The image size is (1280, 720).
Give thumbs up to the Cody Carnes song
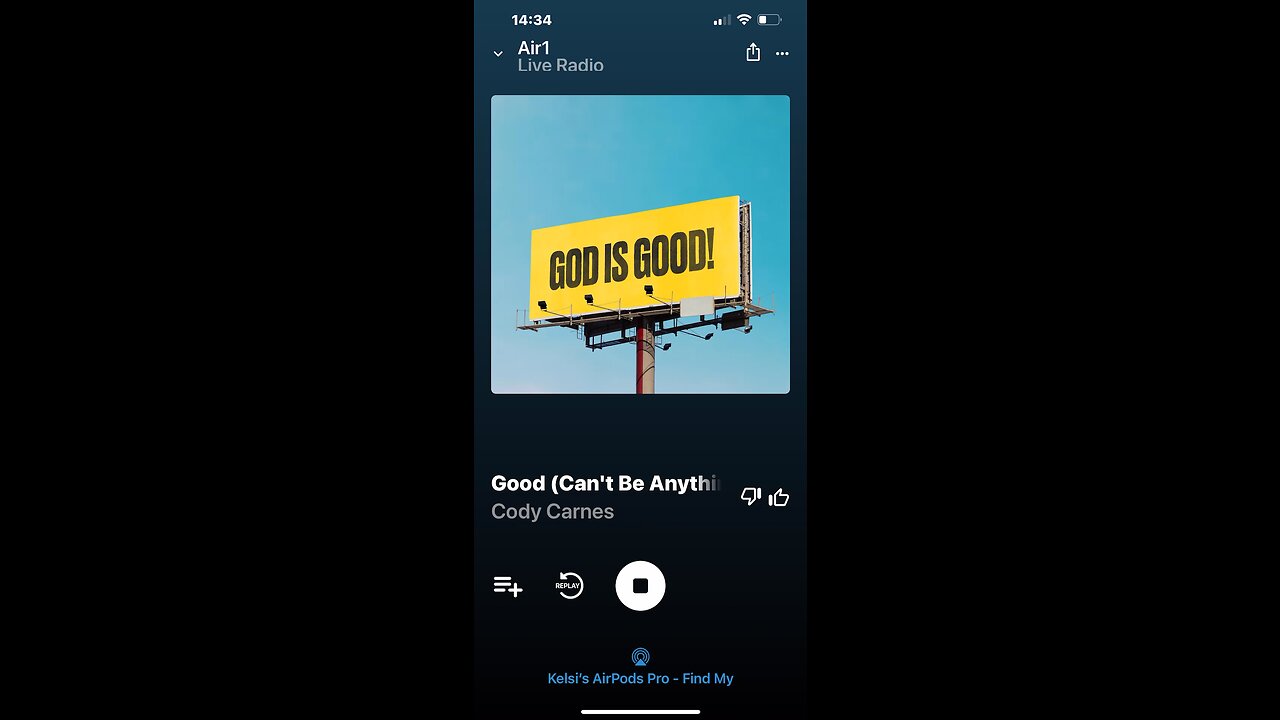[x=779, y=497]
